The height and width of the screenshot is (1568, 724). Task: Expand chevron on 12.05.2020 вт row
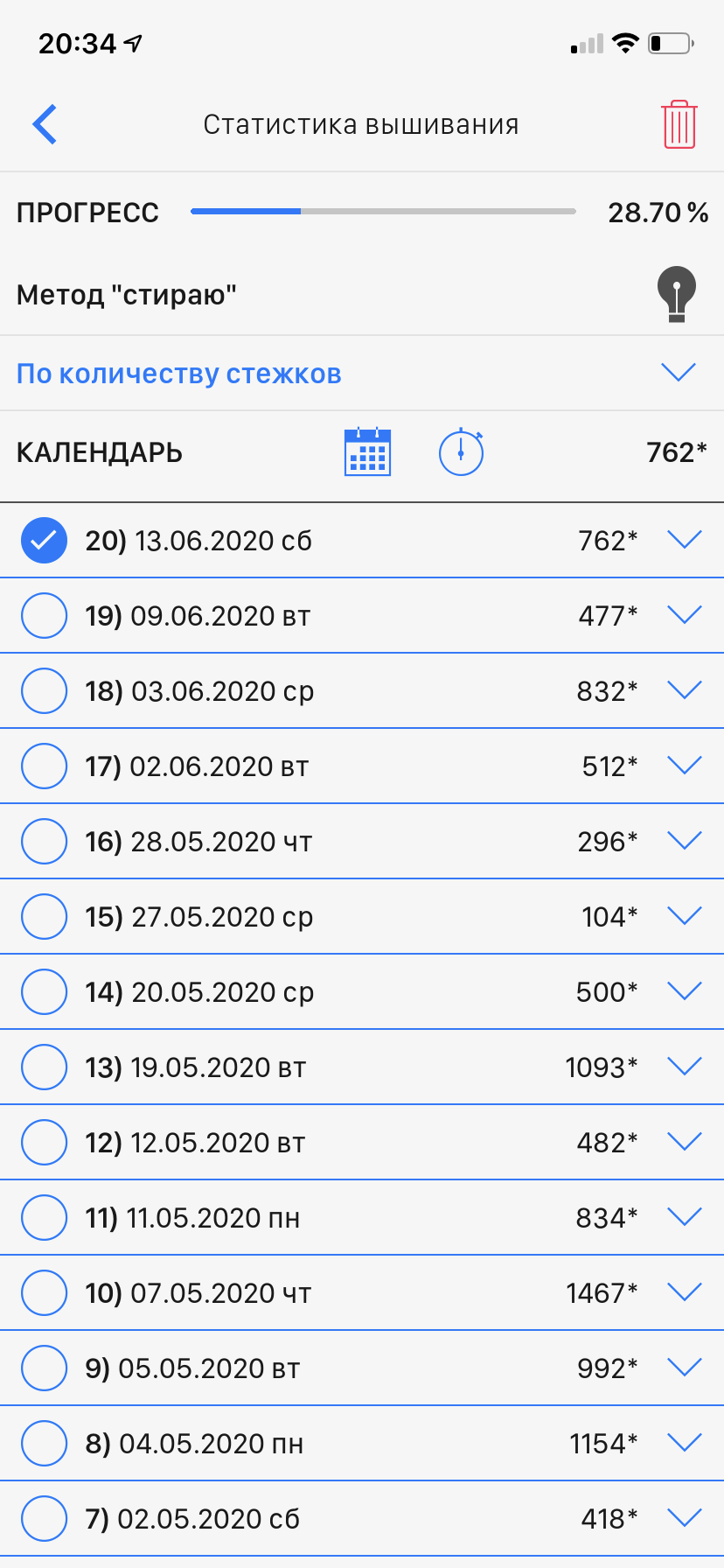tap(684, 1143)
